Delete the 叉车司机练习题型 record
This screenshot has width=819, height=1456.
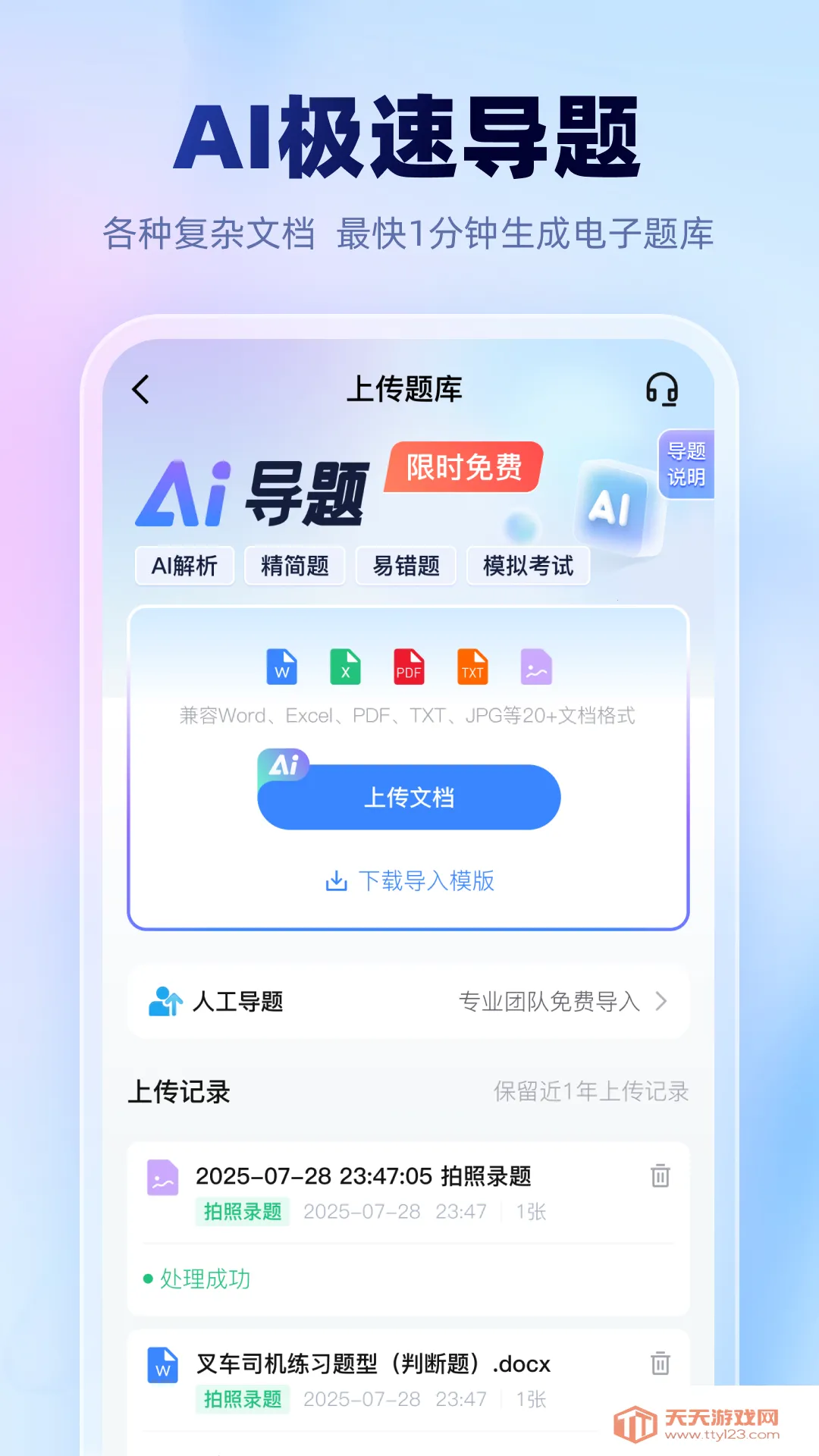pyautogui.click(x=660, y=1363)
